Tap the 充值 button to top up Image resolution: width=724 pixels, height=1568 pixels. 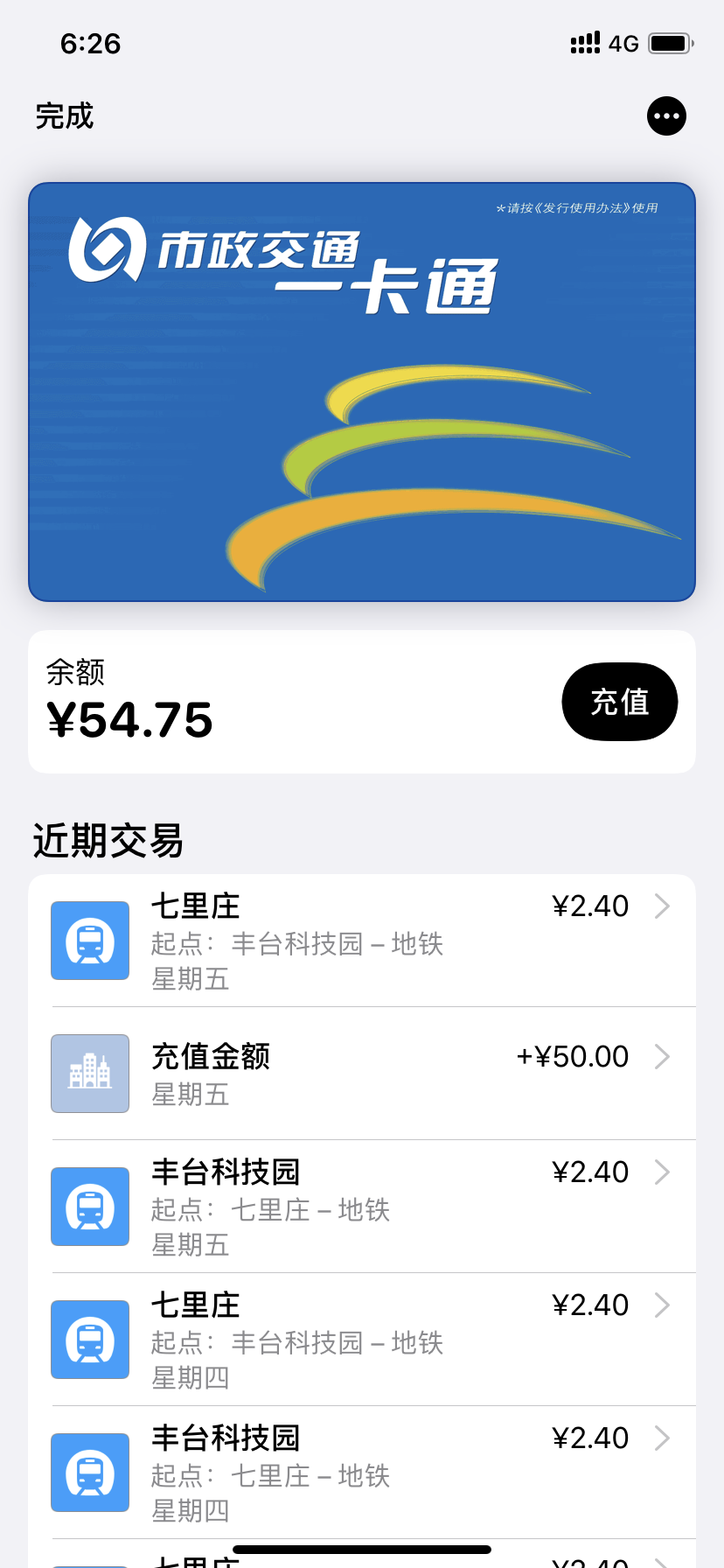coord(619,702)
